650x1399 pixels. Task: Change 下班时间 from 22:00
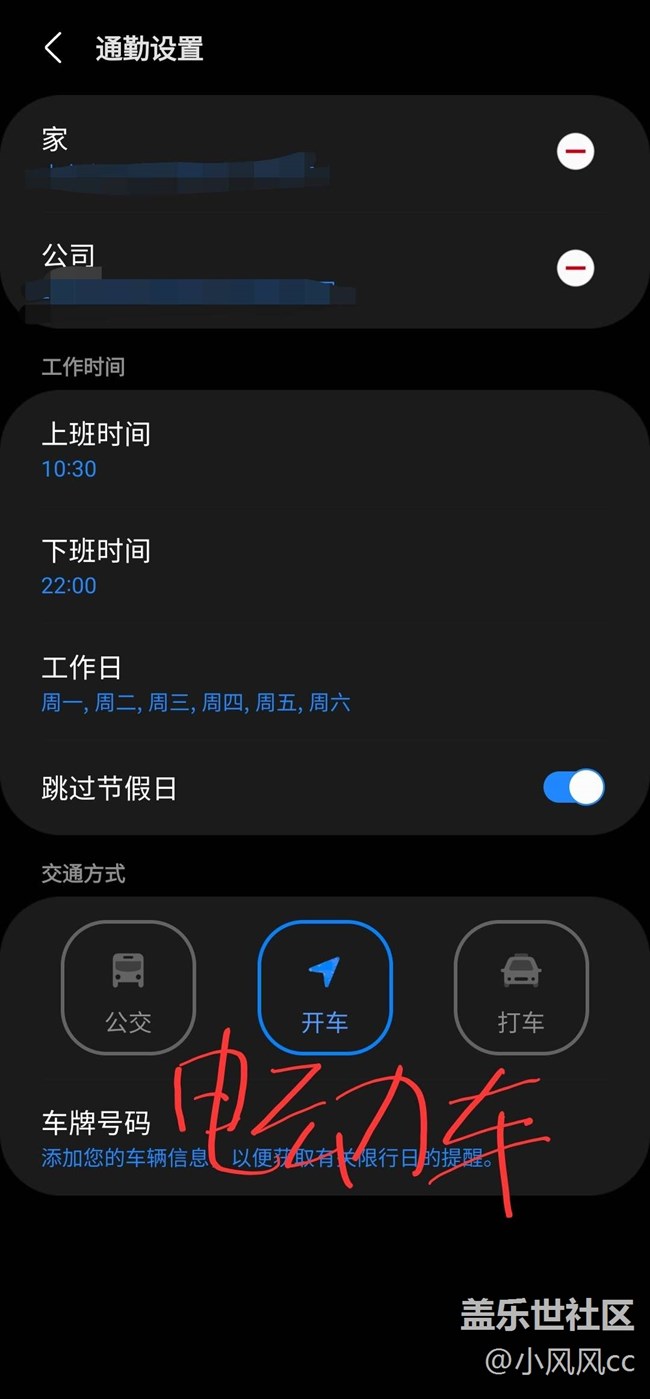[x=325, y=566]
